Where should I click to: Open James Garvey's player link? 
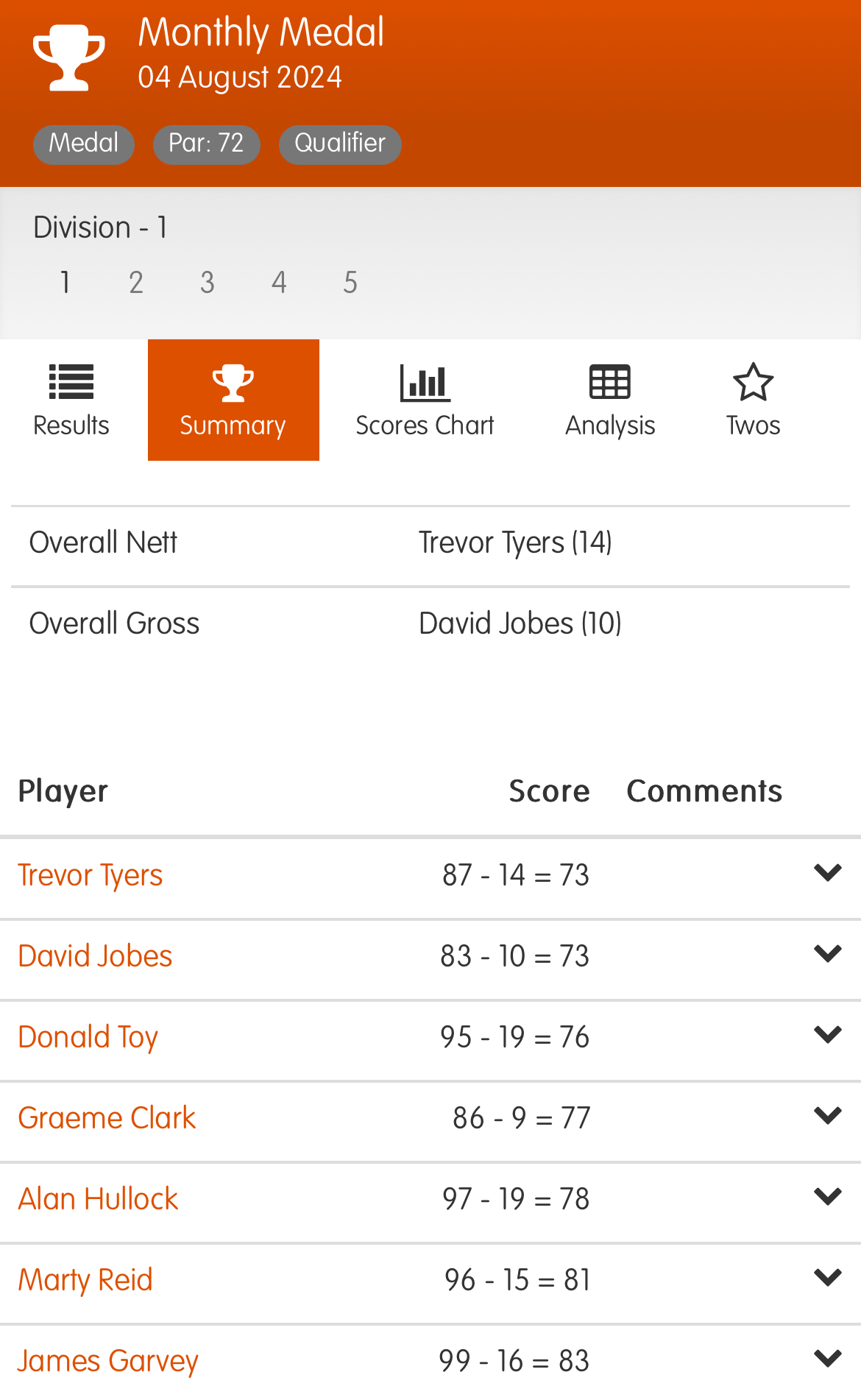point(107,1361)
